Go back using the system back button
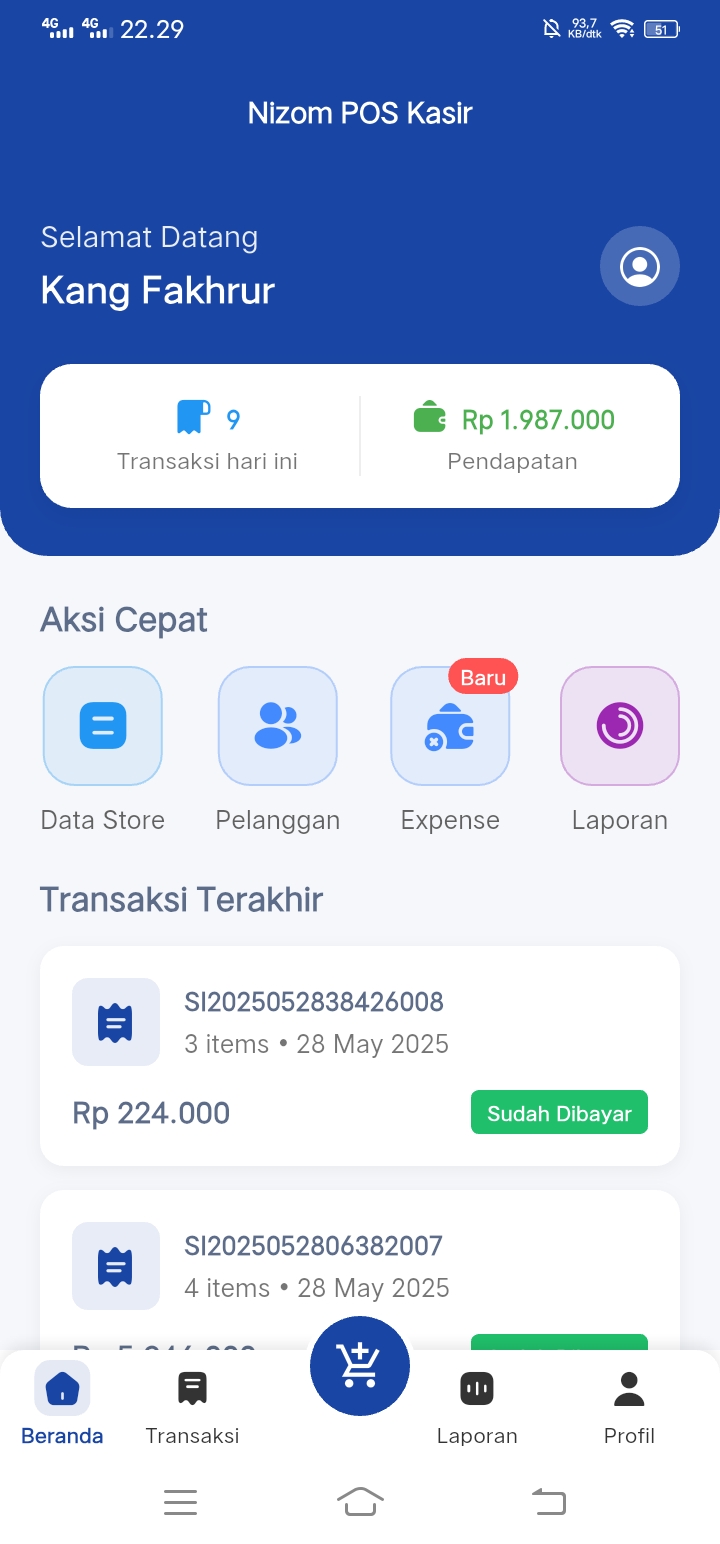The height and width of the screenshot is (1544, 720). 548,1501
